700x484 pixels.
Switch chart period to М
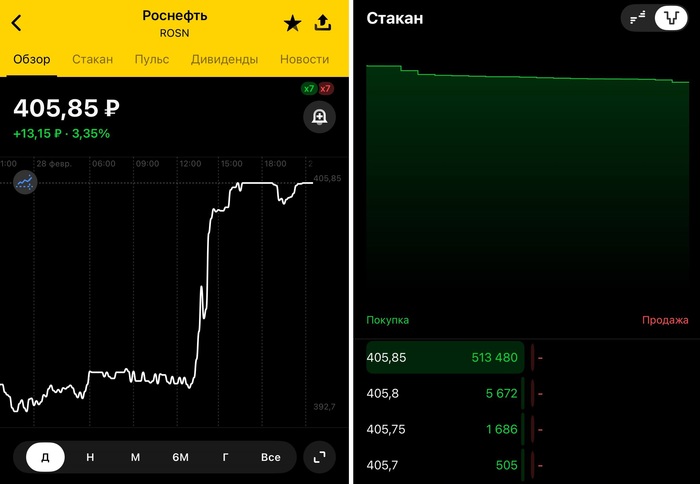coord(135,457)
